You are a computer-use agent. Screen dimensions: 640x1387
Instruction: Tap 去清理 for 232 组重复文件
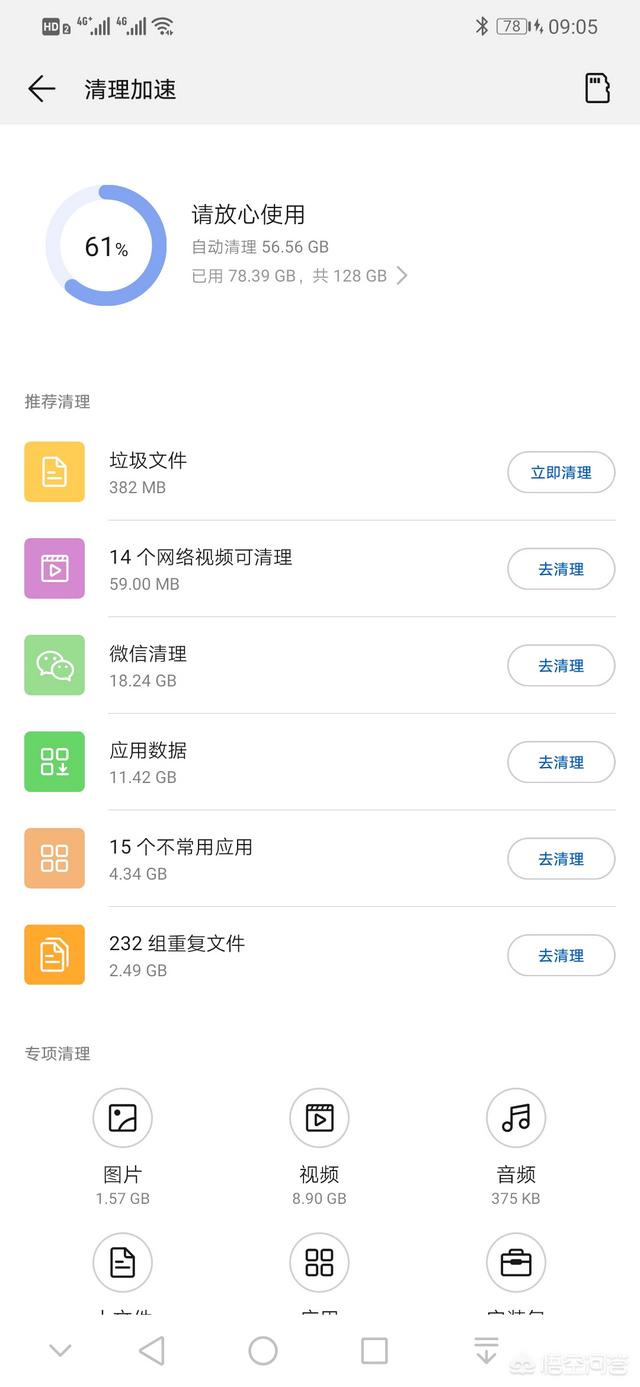561,955
